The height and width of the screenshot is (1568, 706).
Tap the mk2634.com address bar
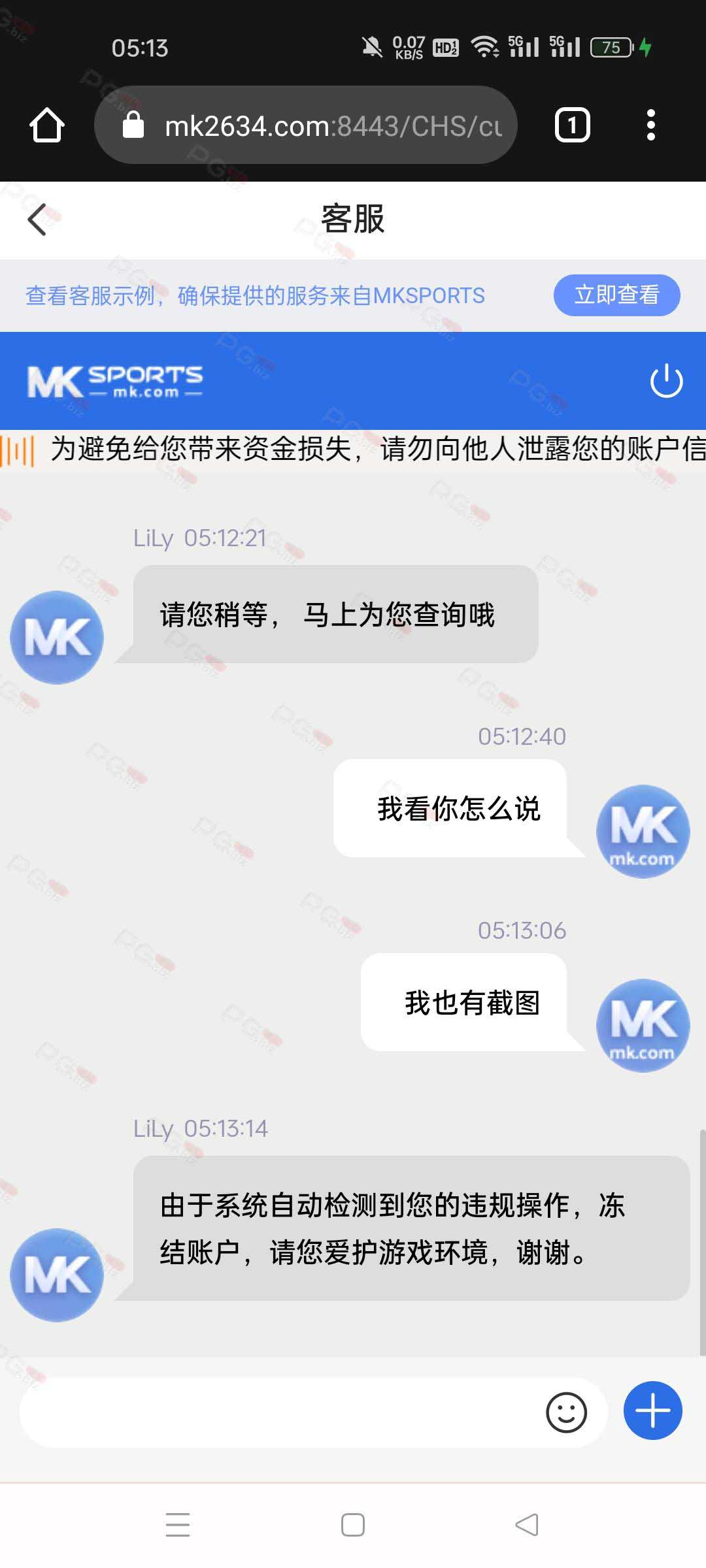pyautogui.click(x=306, y=125)
